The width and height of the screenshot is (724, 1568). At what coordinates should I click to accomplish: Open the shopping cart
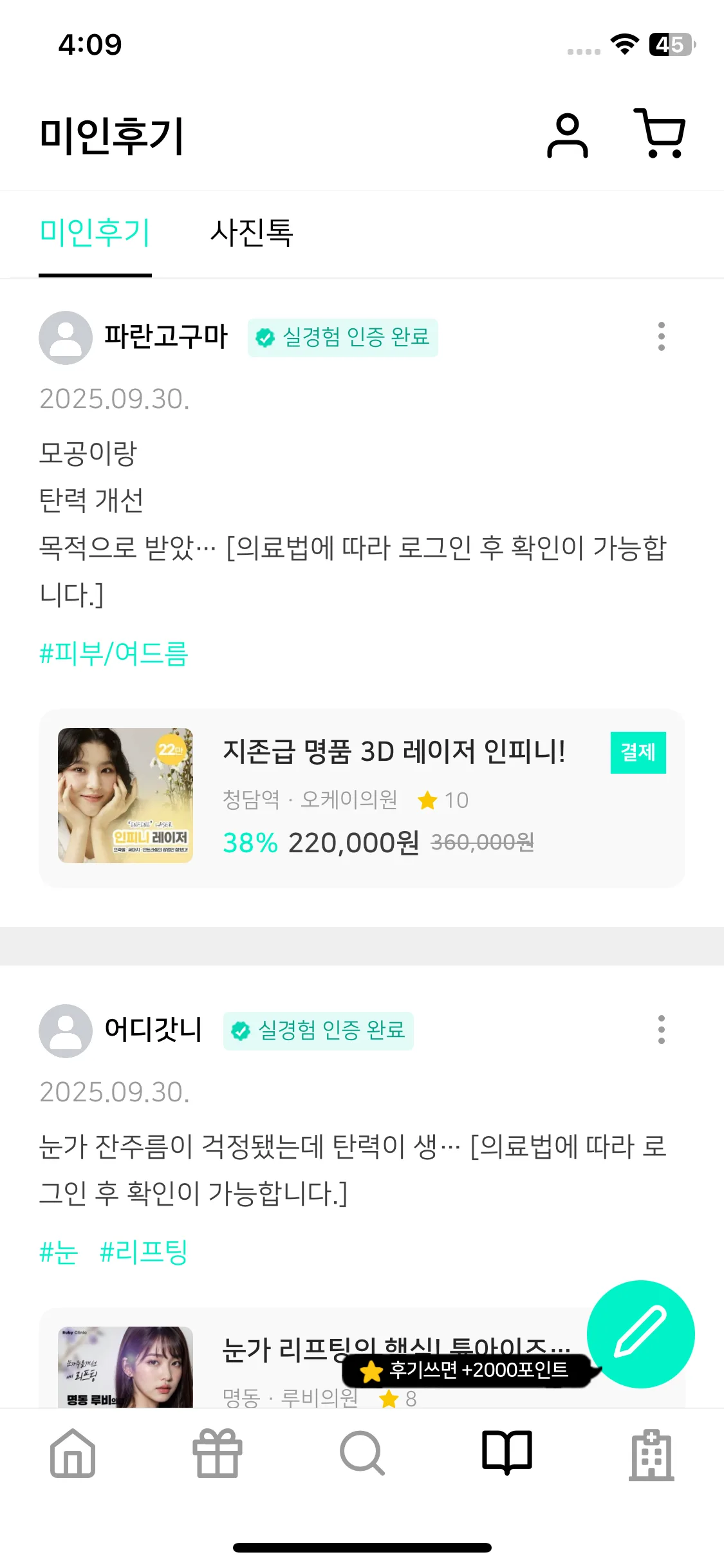[x=660, y=133]
